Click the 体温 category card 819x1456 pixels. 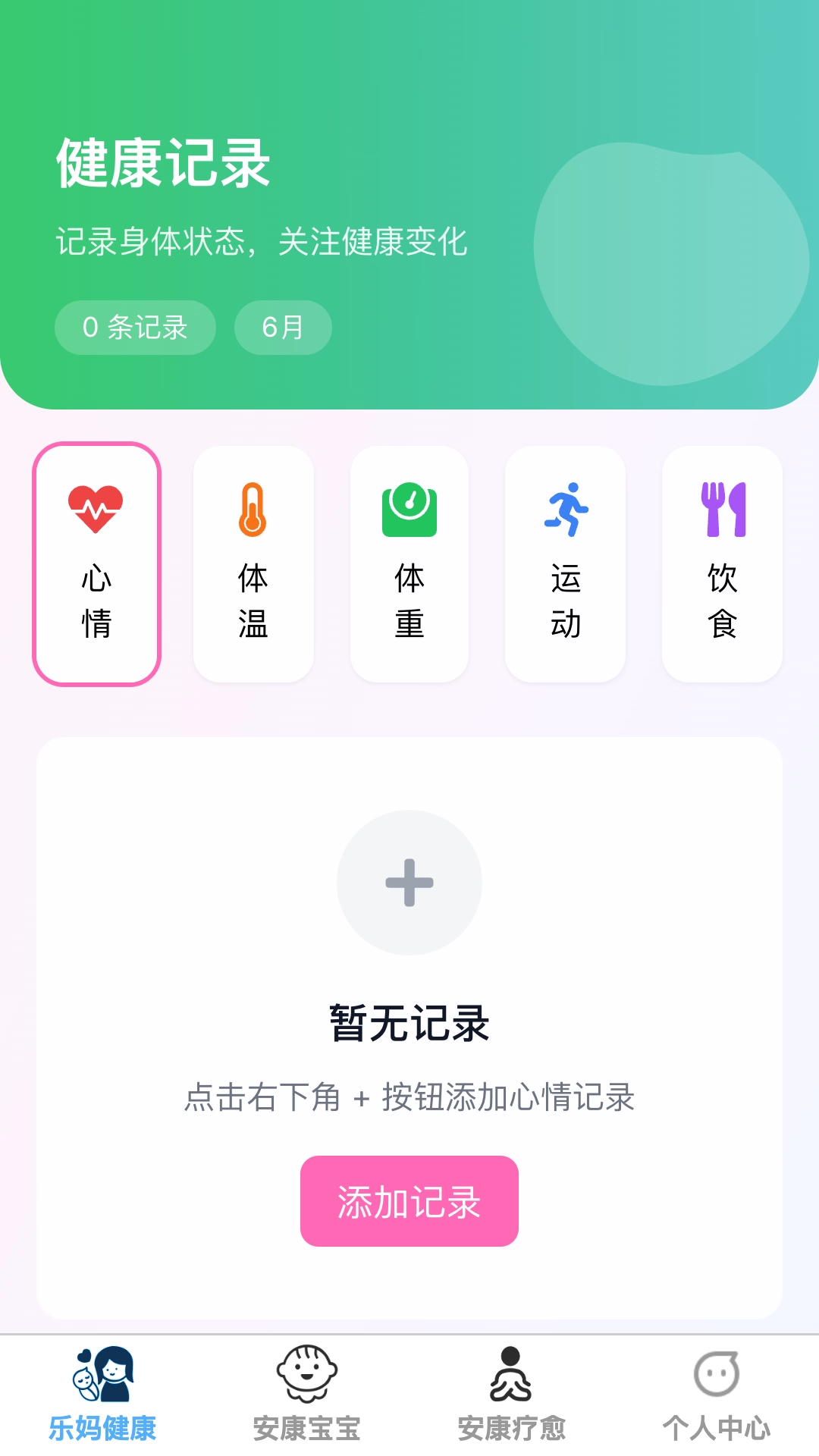[x=253, y=562]
